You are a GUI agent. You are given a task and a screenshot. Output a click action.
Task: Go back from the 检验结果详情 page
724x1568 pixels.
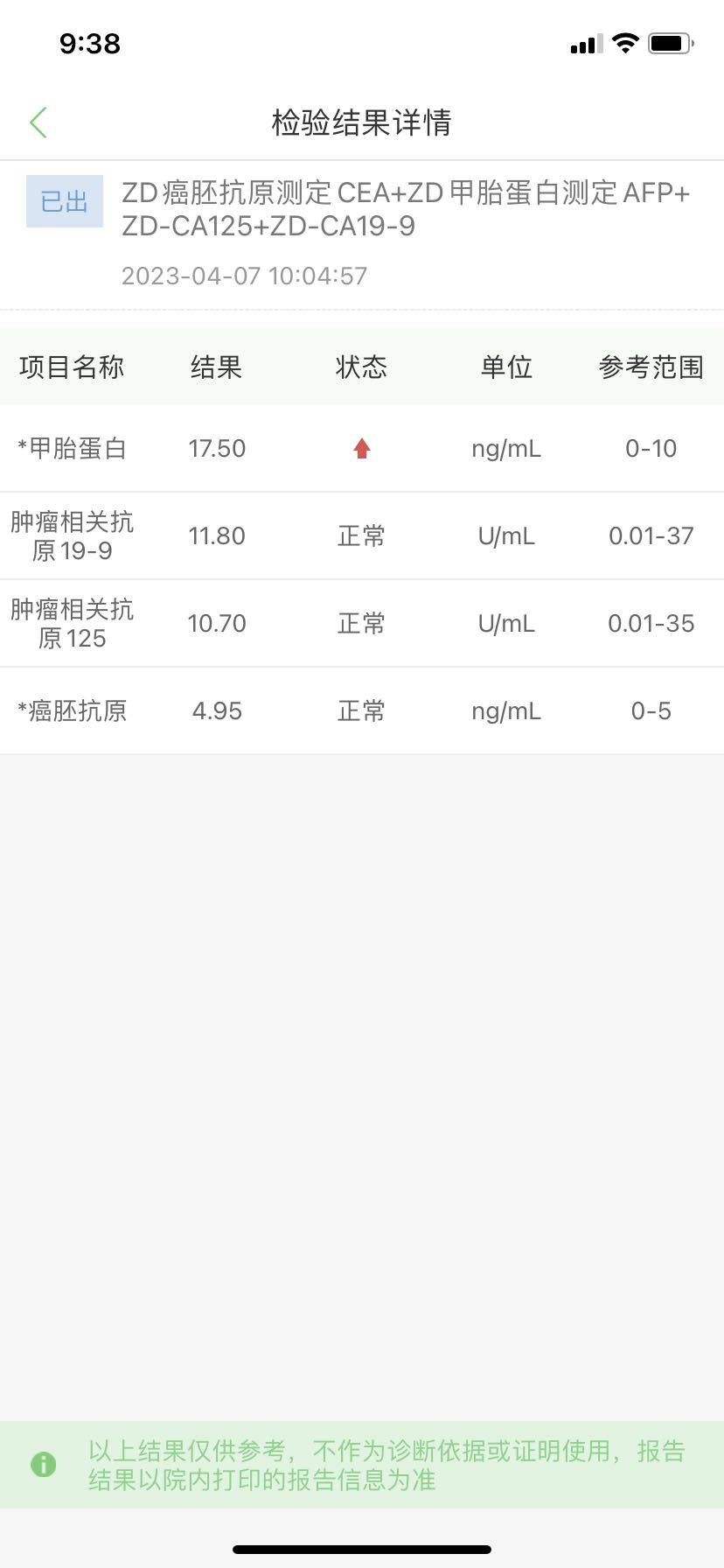coord(38,123)
